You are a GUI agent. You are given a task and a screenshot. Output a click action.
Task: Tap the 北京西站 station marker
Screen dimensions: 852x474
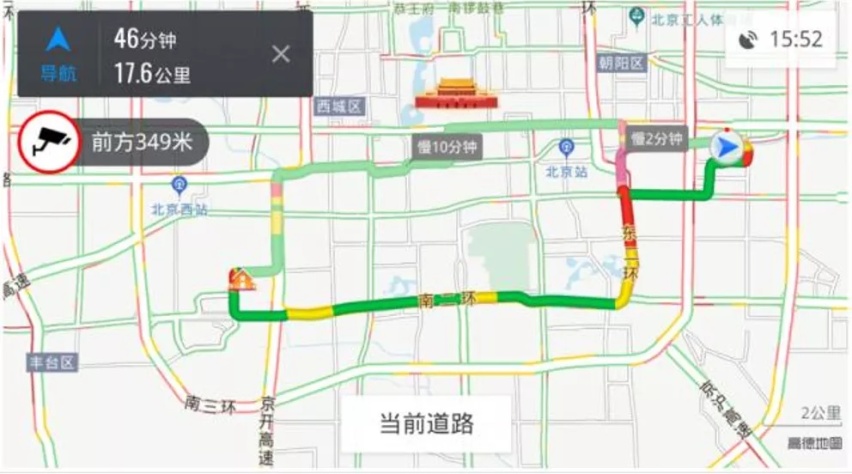(179, 186)
